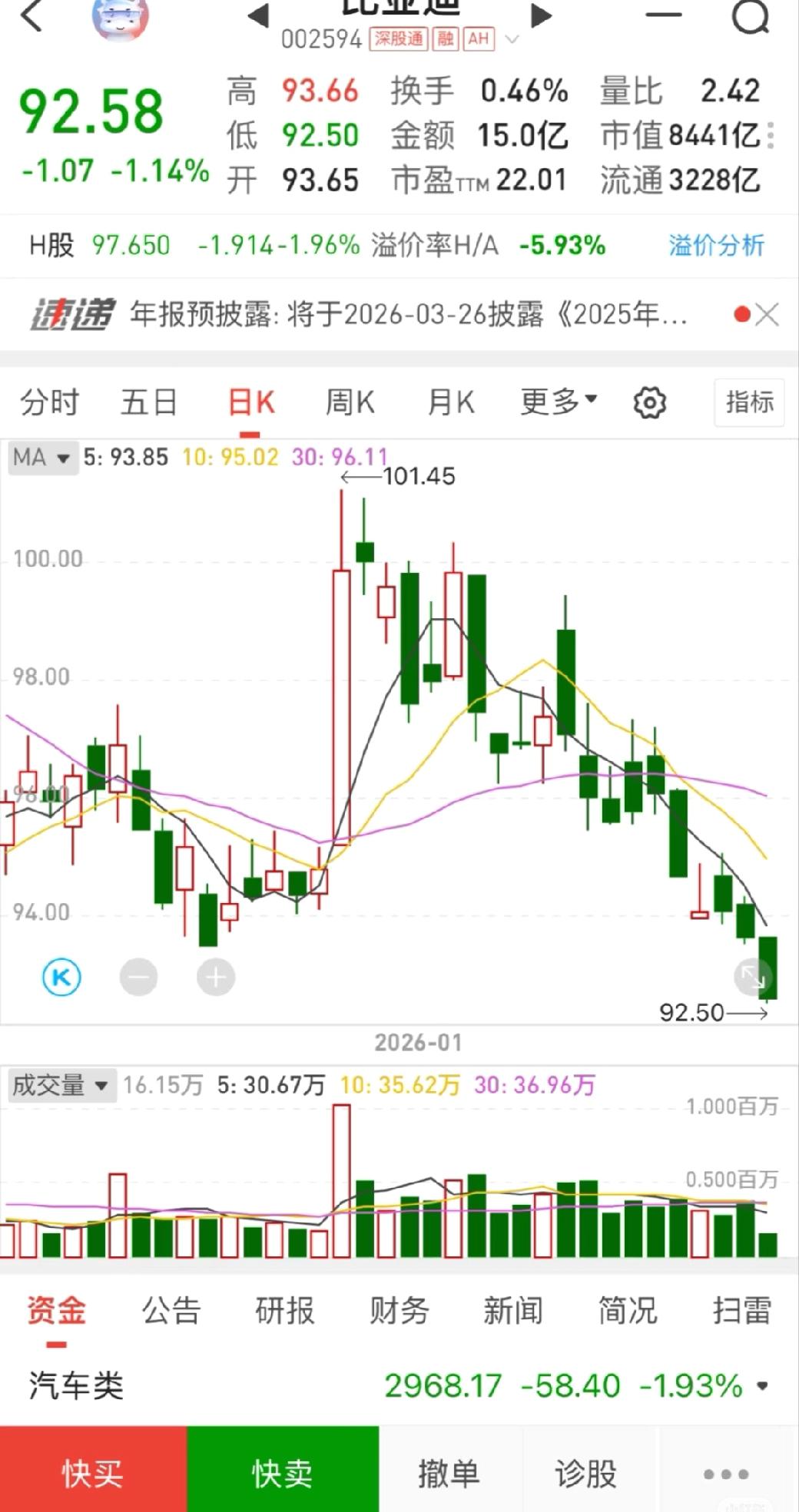Click the back arrow to exit stock page
Viewport: 799px width, 1512px height.
pos(32,17)
